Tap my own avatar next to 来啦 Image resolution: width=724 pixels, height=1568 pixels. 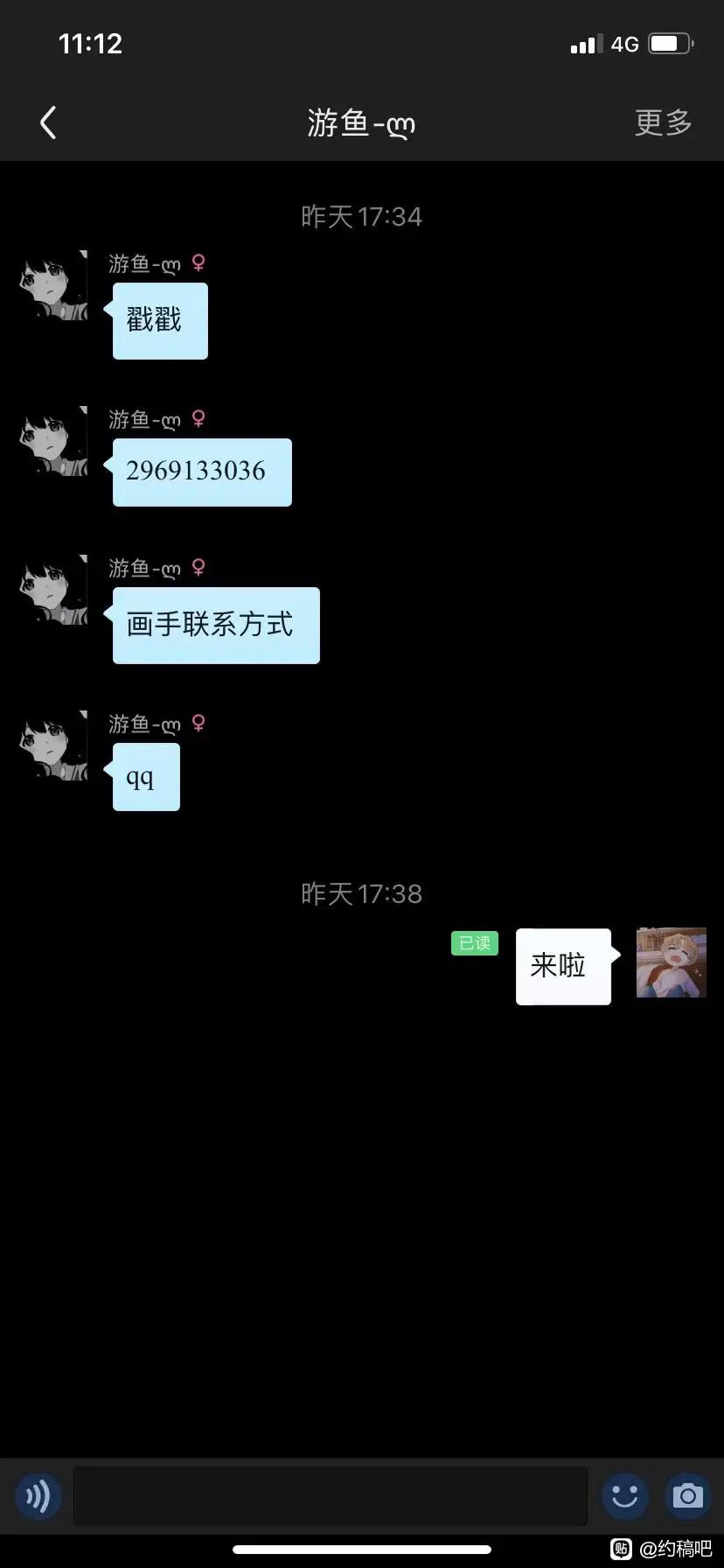pos(671,962)
